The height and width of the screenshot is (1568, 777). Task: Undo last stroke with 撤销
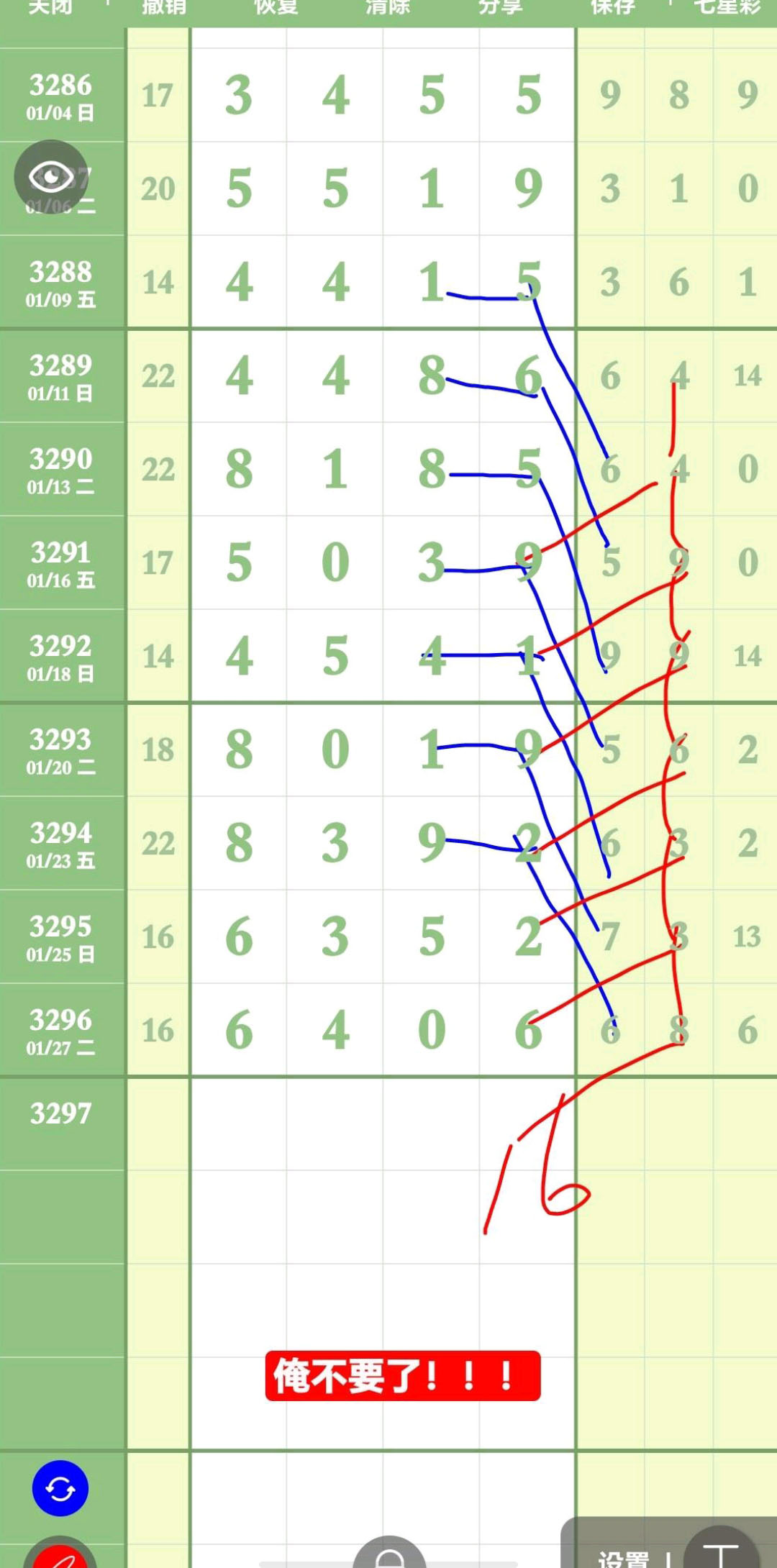[164, 7]
